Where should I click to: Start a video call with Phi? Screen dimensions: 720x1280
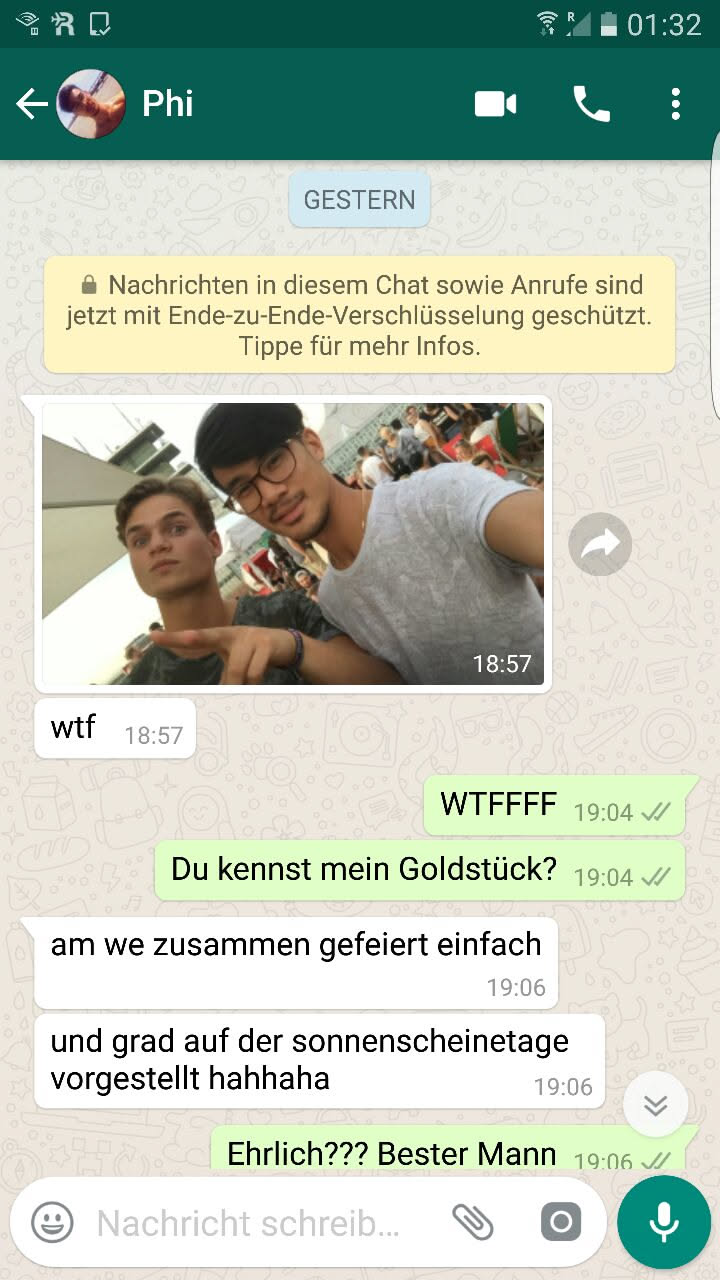495,104
